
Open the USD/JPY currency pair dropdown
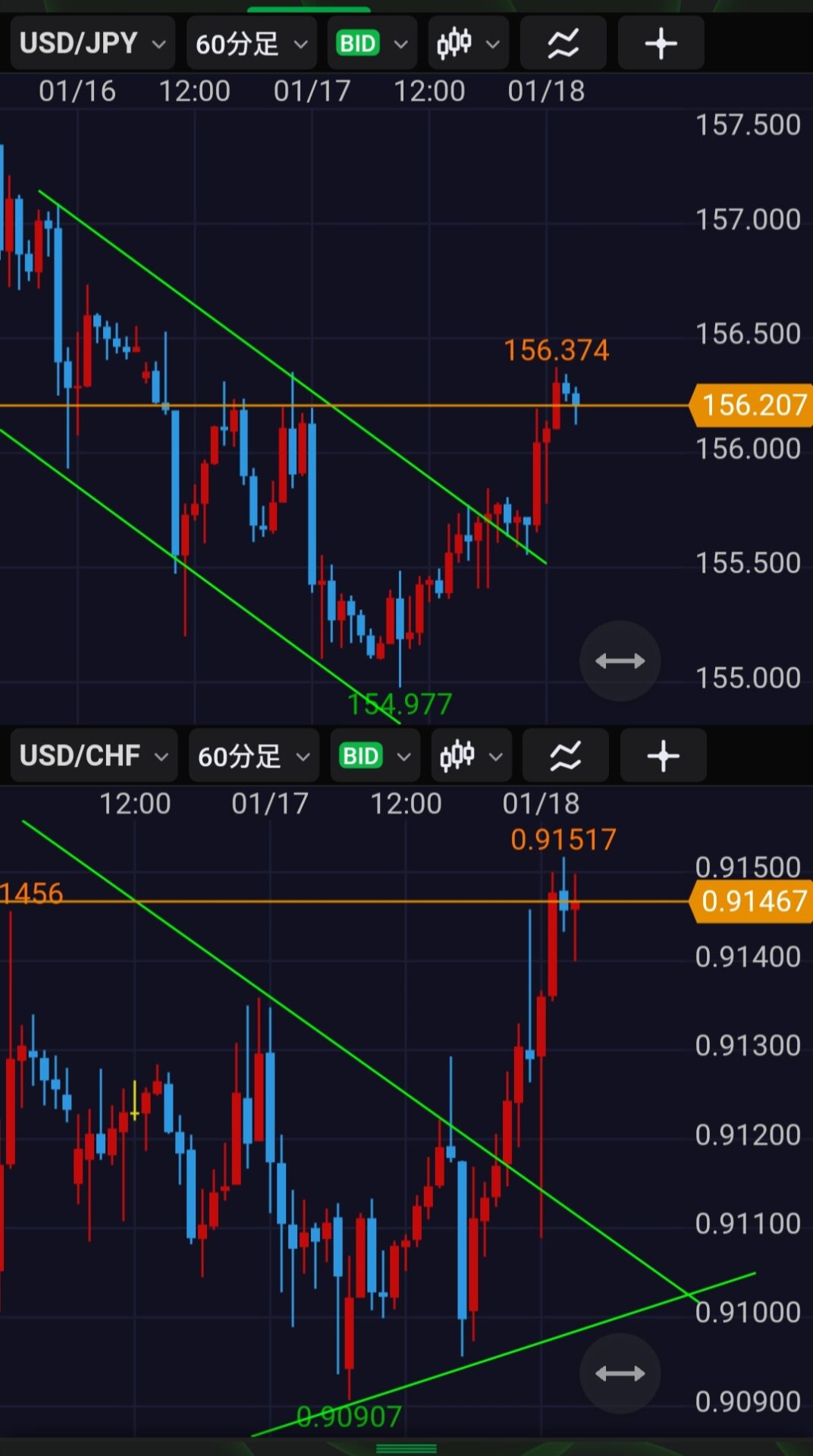93,43
